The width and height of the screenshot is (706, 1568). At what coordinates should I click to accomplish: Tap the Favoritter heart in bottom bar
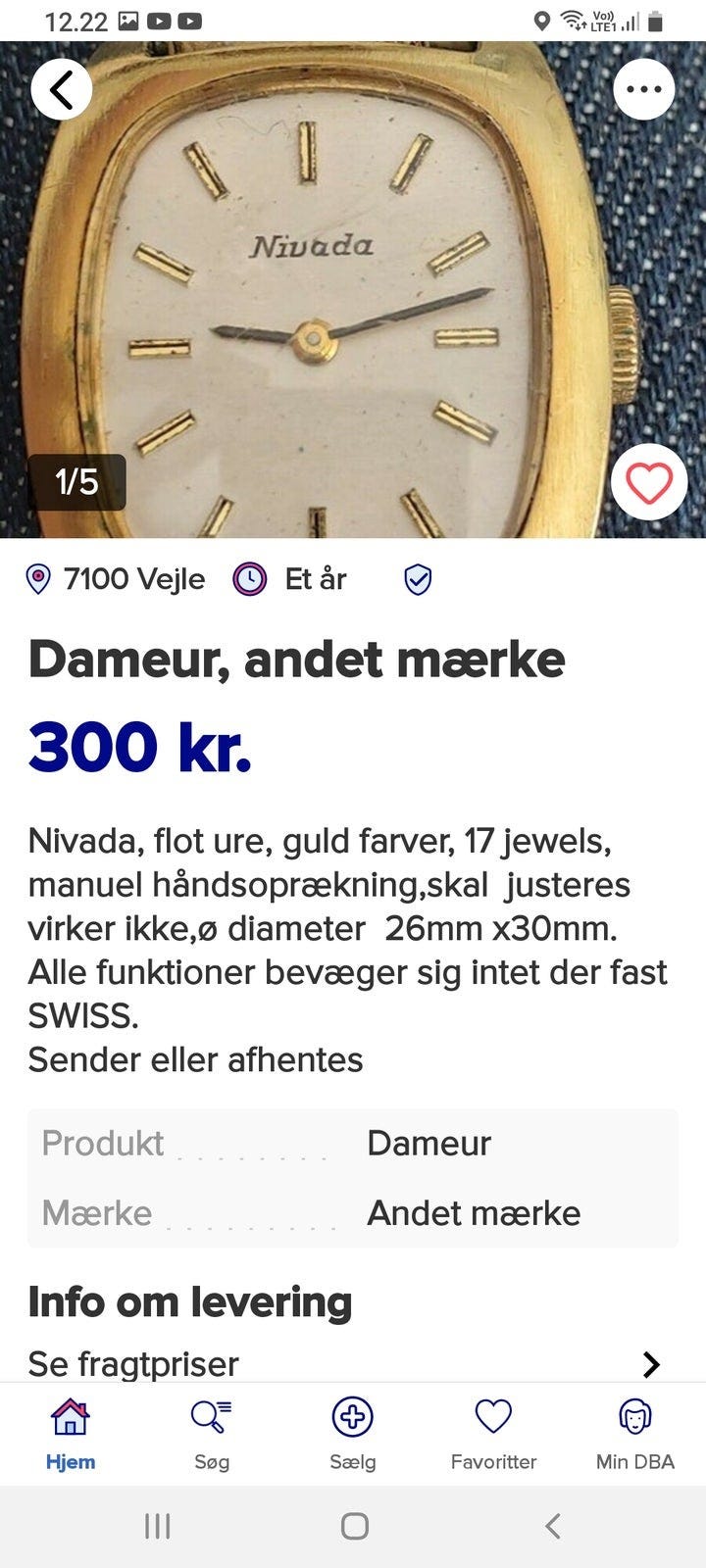pos(493,1433)
